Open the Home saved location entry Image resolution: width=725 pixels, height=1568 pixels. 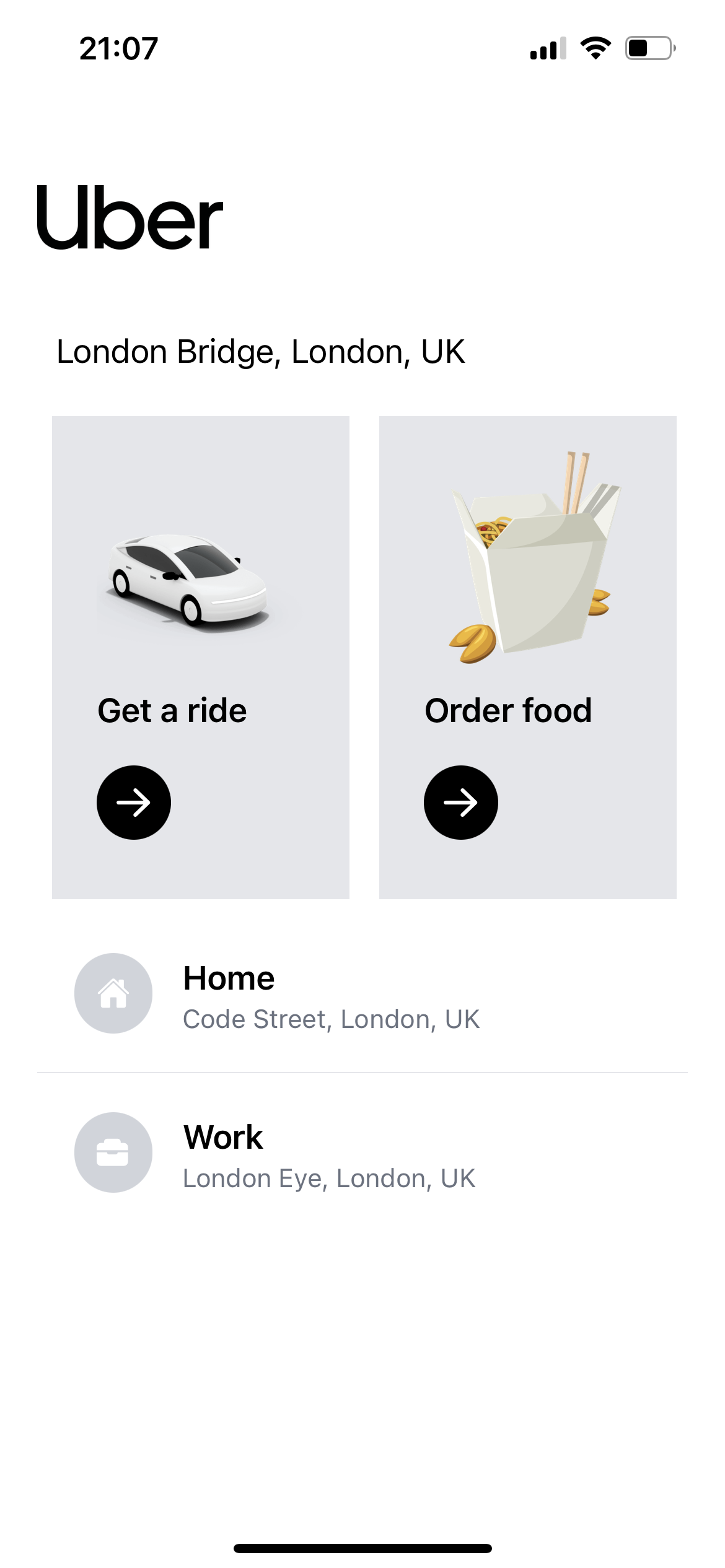(x=362, y=993)
